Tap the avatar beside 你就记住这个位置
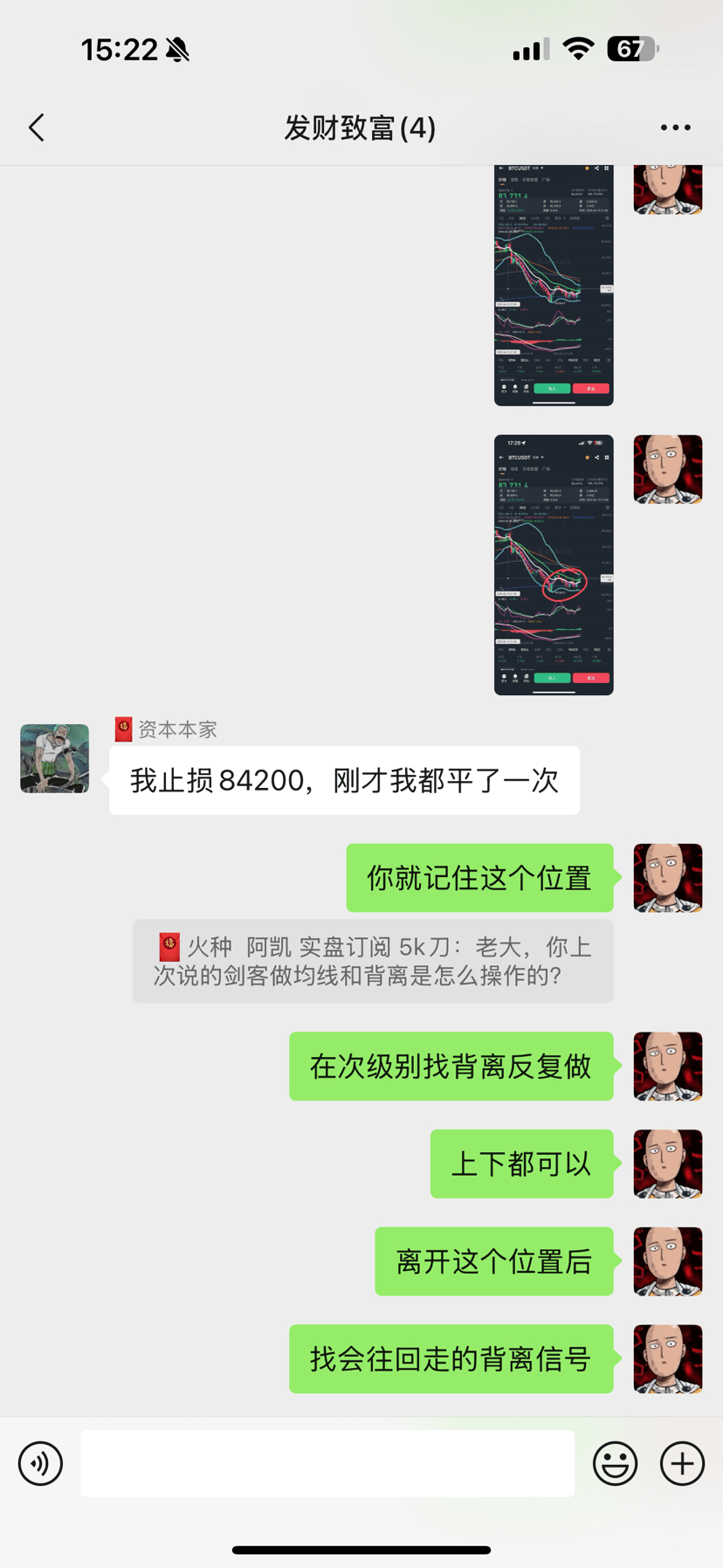This screenshot has width=723, height=1568. coord(667,878)
